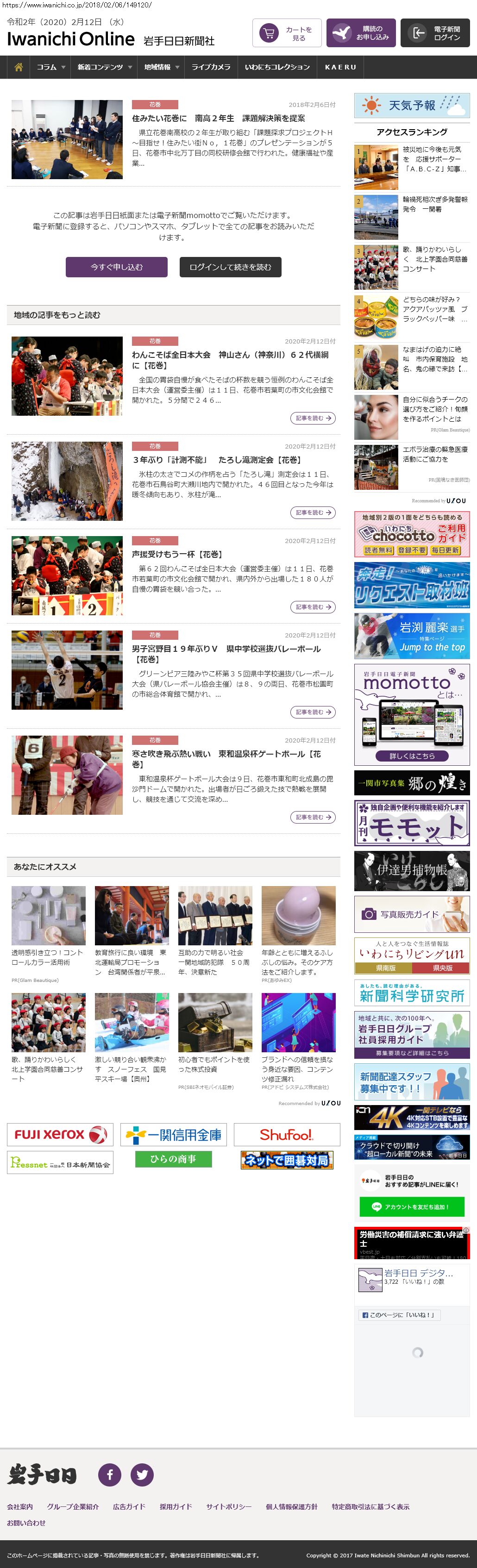Open 会社案内 footer link
This screenshot has height=1568, width=477.
coord(20,1506)
